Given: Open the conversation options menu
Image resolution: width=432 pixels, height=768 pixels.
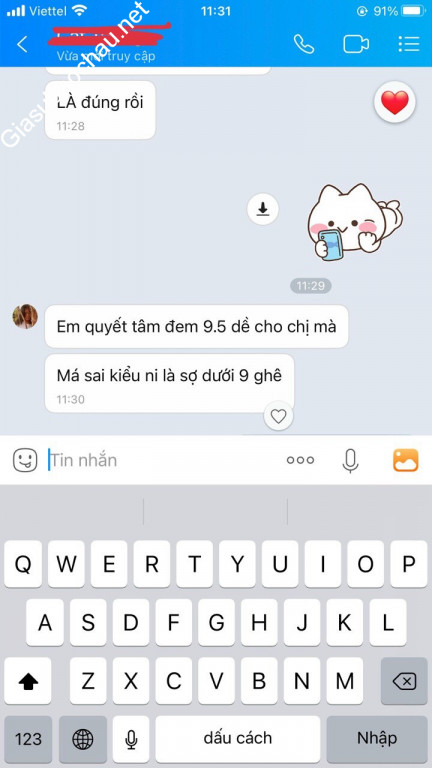Looking at the screenshot, I should [x=408, y=44].
